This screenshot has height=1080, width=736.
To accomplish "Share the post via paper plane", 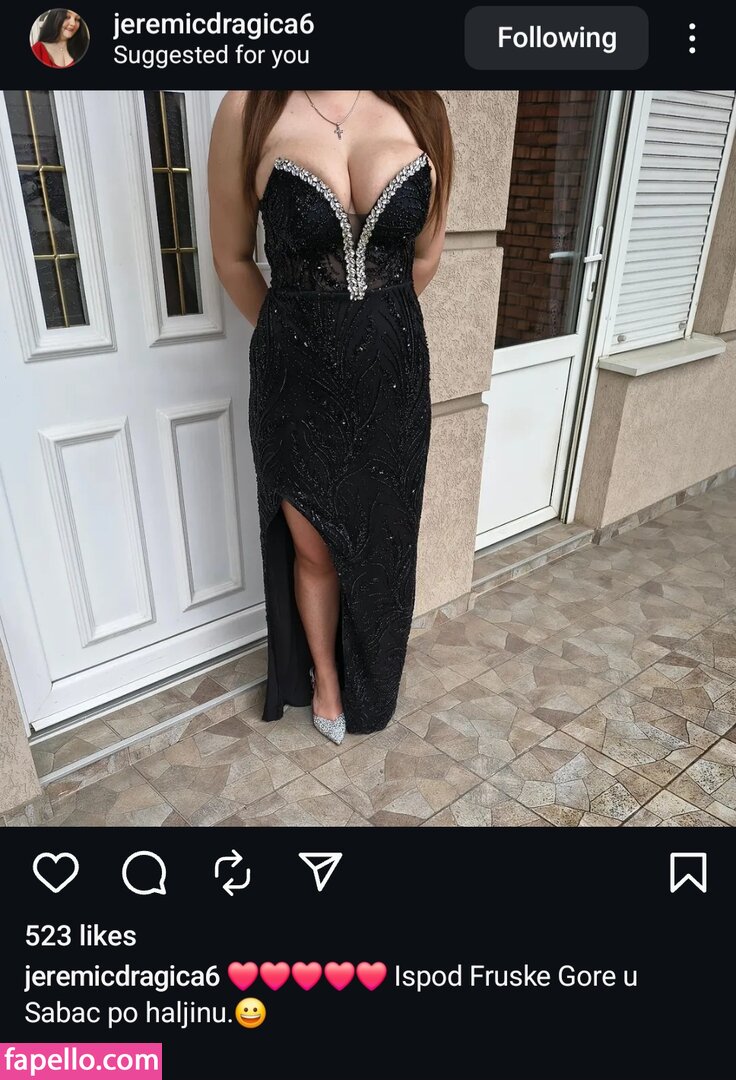I will [x=321, y=872].
